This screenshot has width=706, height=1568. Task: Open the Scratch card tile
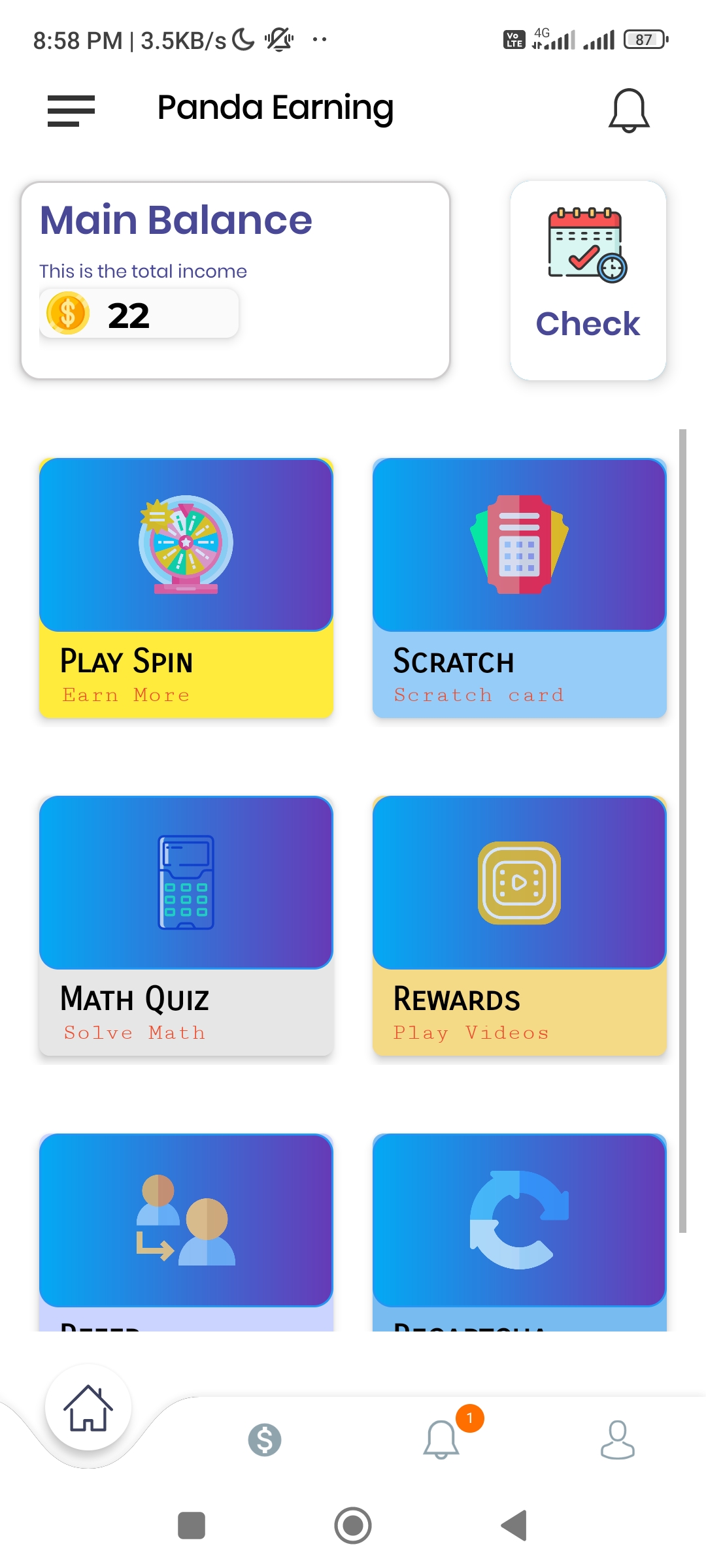pyautogui.click(x=520, y=588)
